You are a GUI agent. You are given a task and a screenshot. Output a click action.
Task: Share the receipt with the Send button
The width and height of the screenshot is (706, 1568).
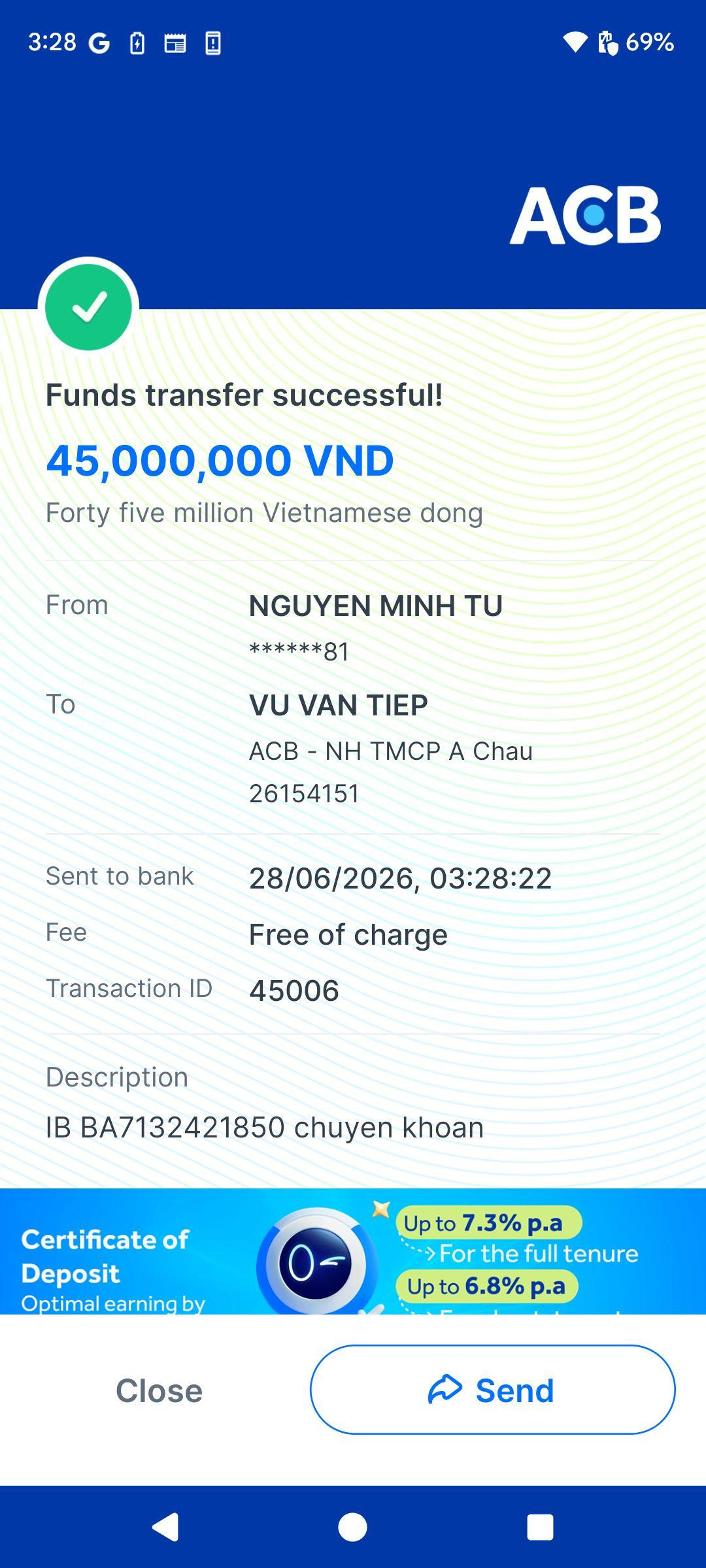point(492,1390)
